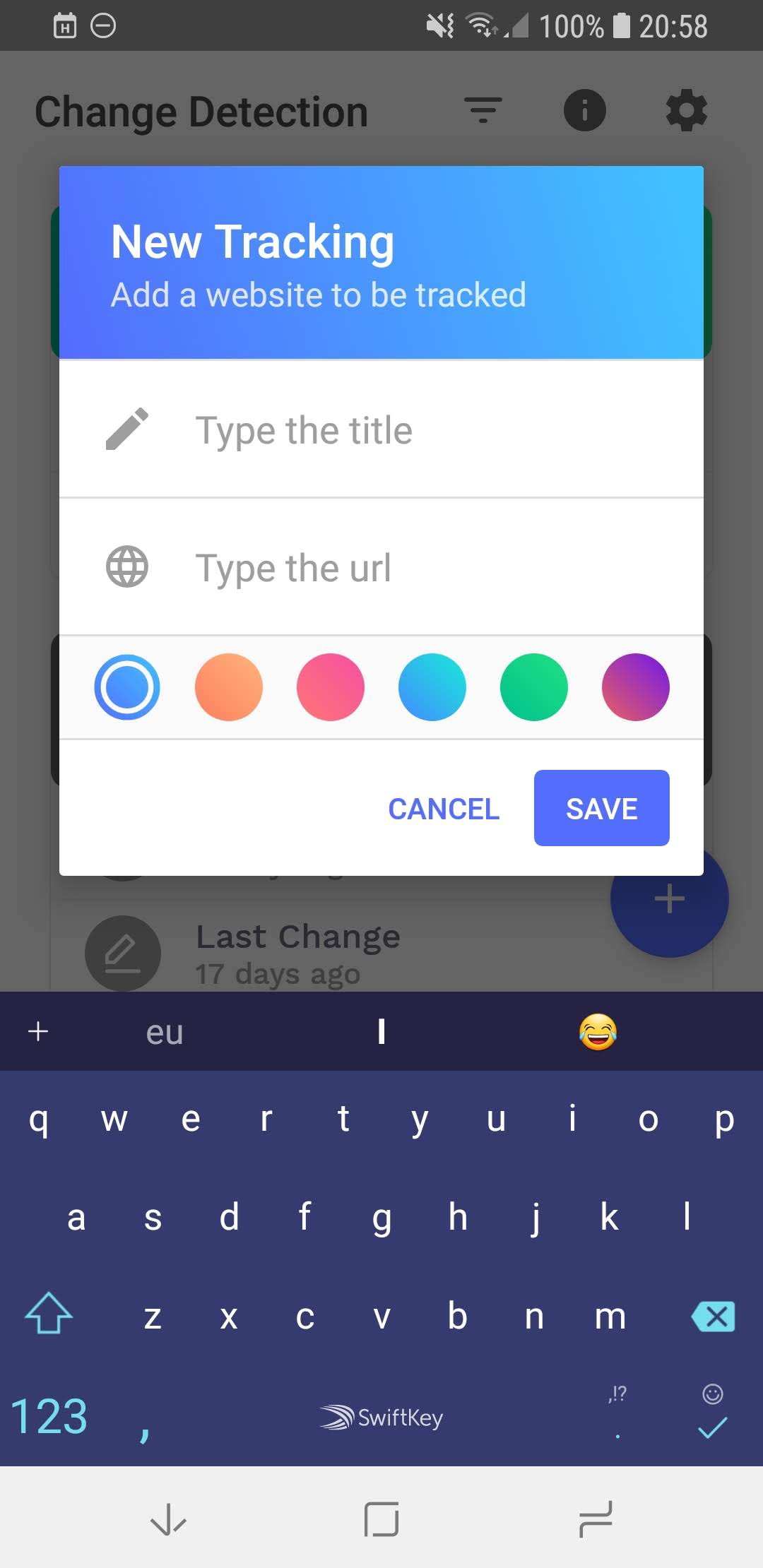Select the orange color swatch
763x1568 pixels.
pos(229,687)
